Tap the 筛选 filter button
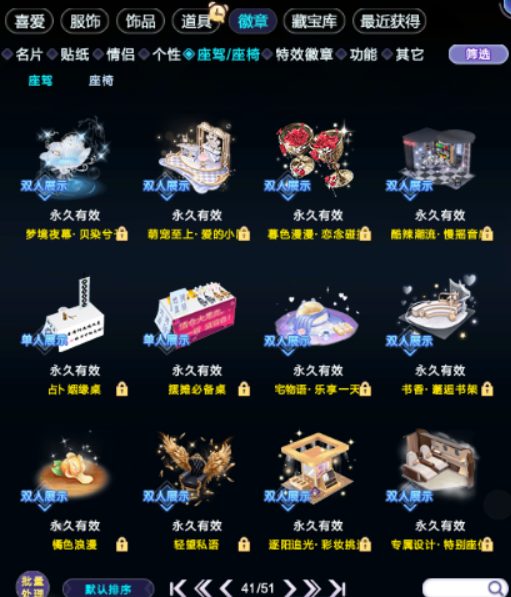The width and height of the screenshot is (511, 597). [478, 54]
